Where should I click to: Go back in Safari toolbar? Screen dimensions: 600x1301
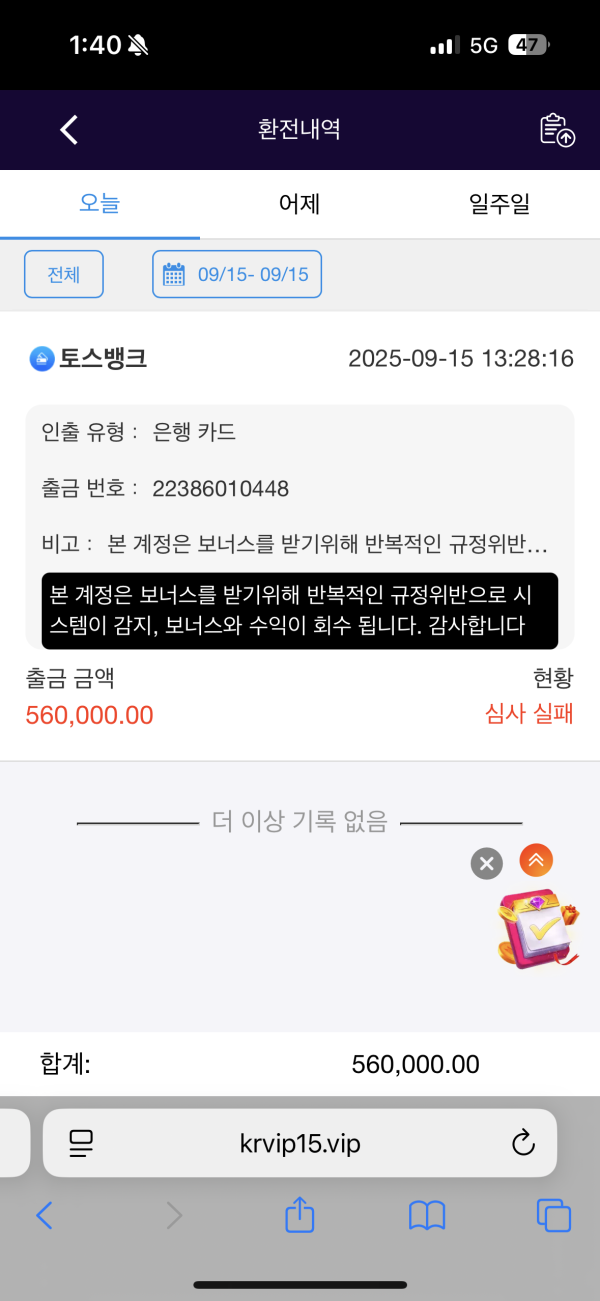point(44,1215)
